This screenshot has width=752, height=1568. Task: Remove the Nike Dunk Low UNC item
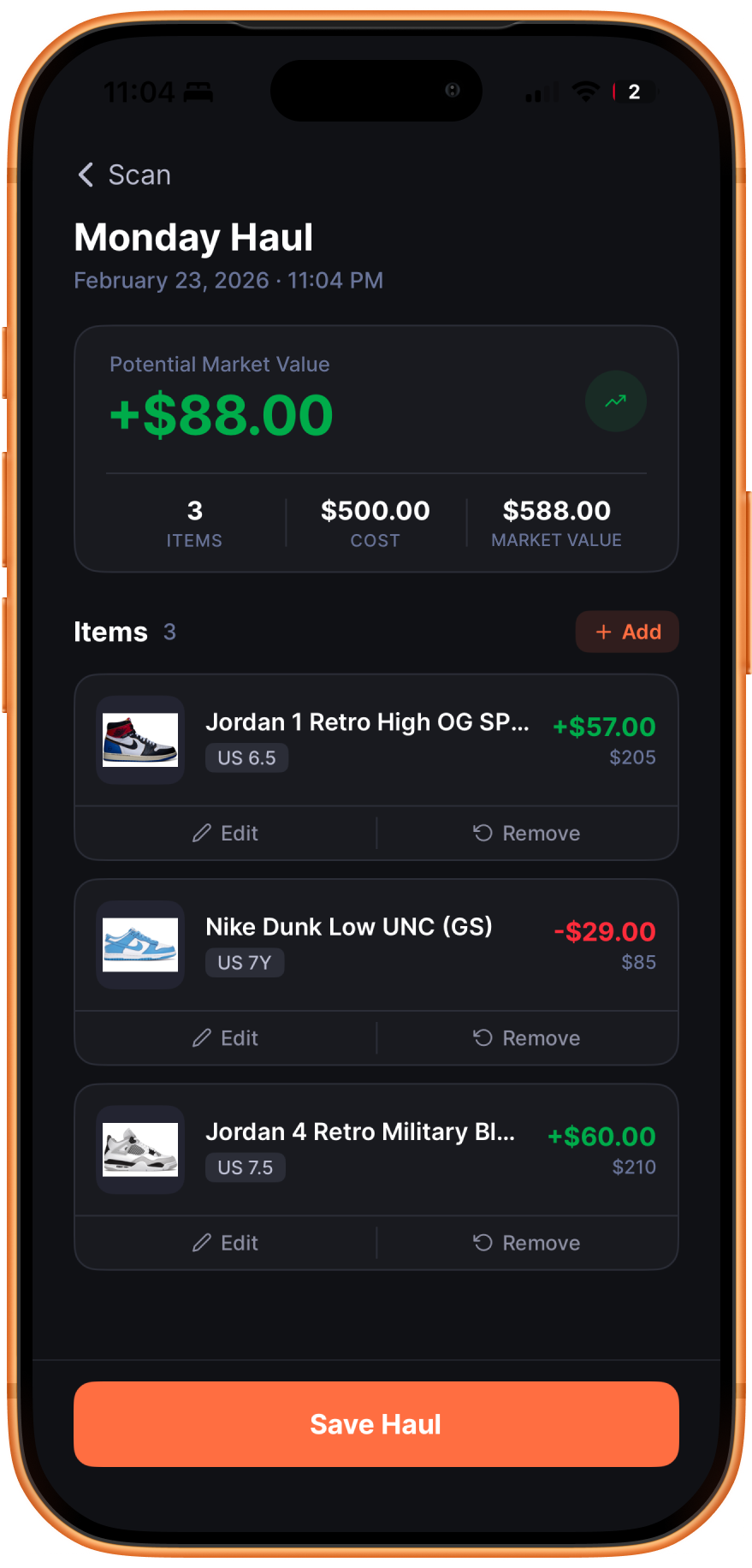click(x=527, y=1038)
